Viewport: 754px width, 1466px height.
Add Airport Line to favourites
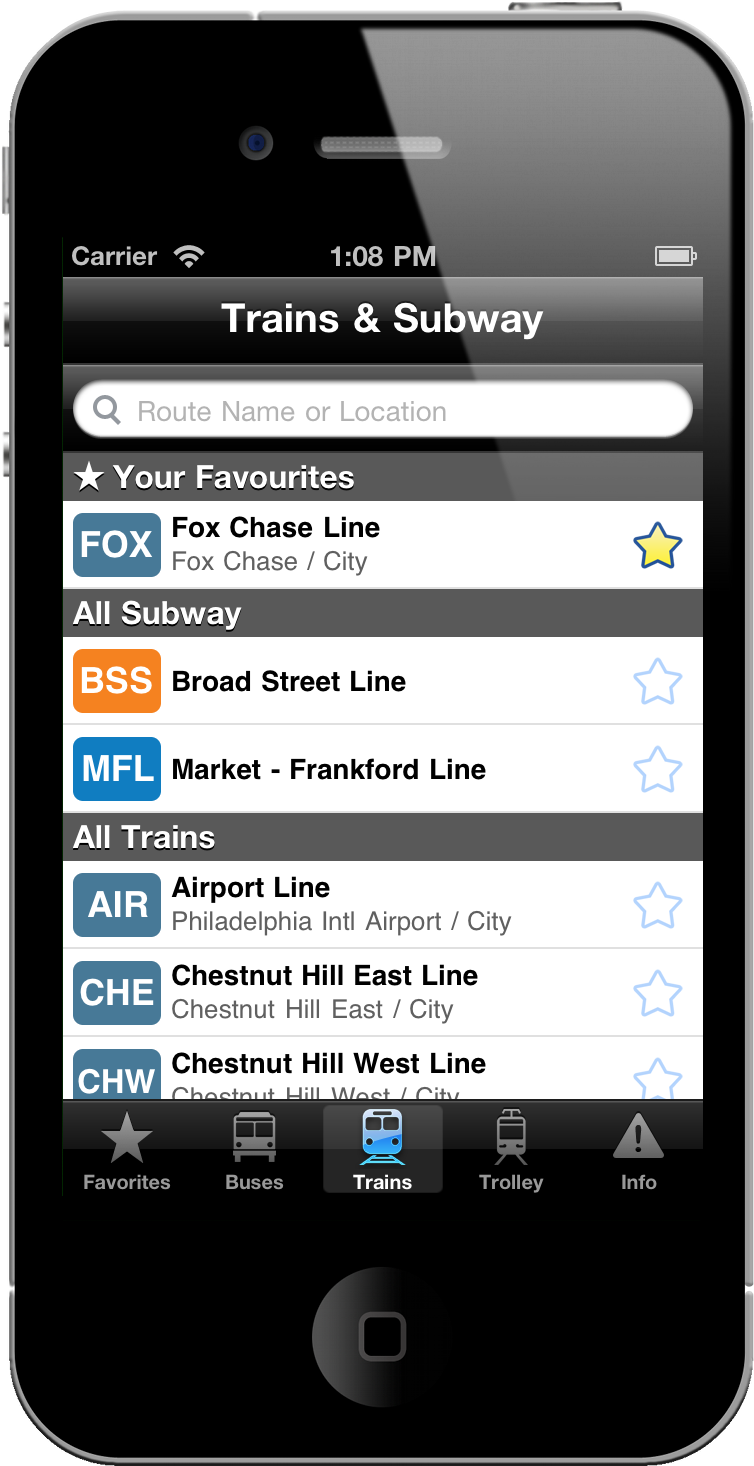coord(657,906)
